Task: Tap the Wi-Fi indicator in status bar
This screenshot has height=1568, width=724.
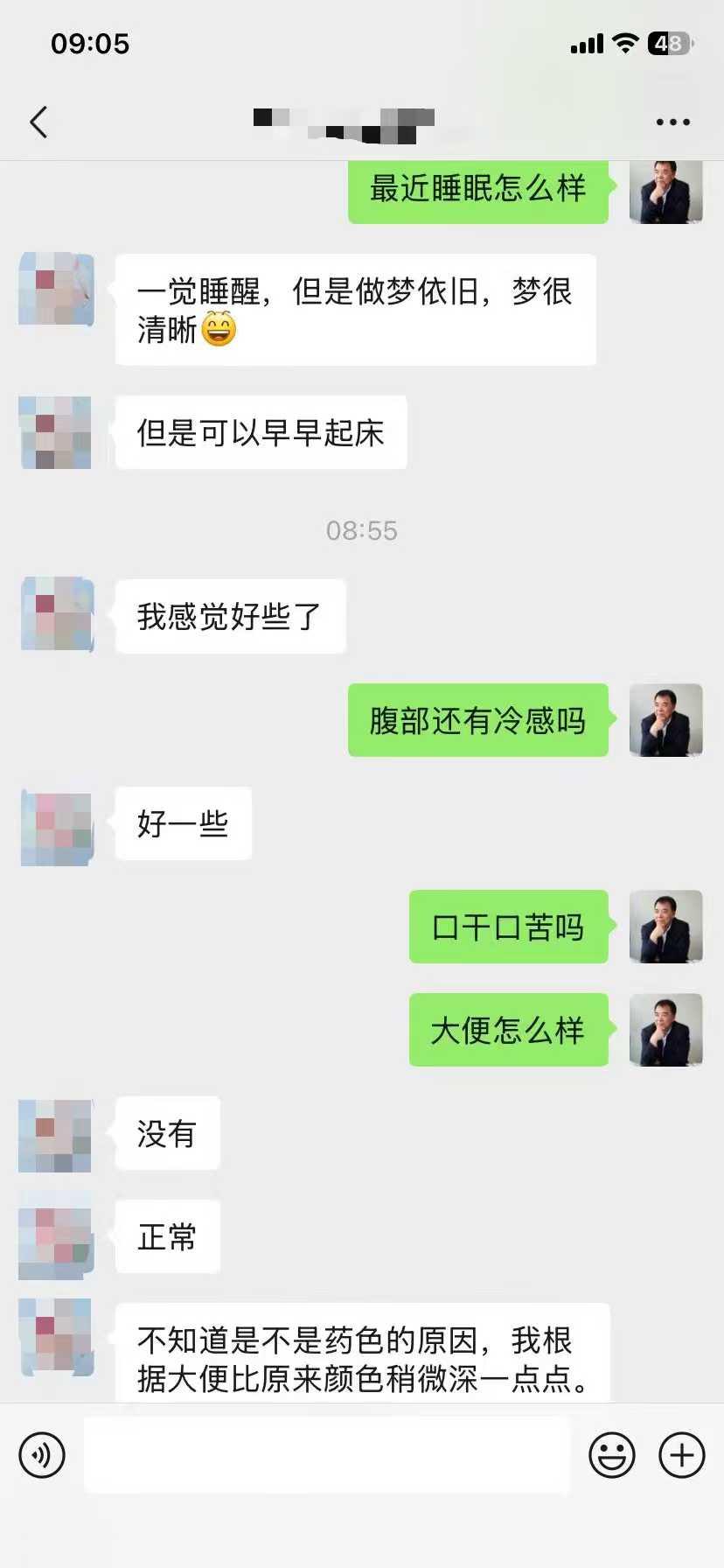Action: coord(624,43)
